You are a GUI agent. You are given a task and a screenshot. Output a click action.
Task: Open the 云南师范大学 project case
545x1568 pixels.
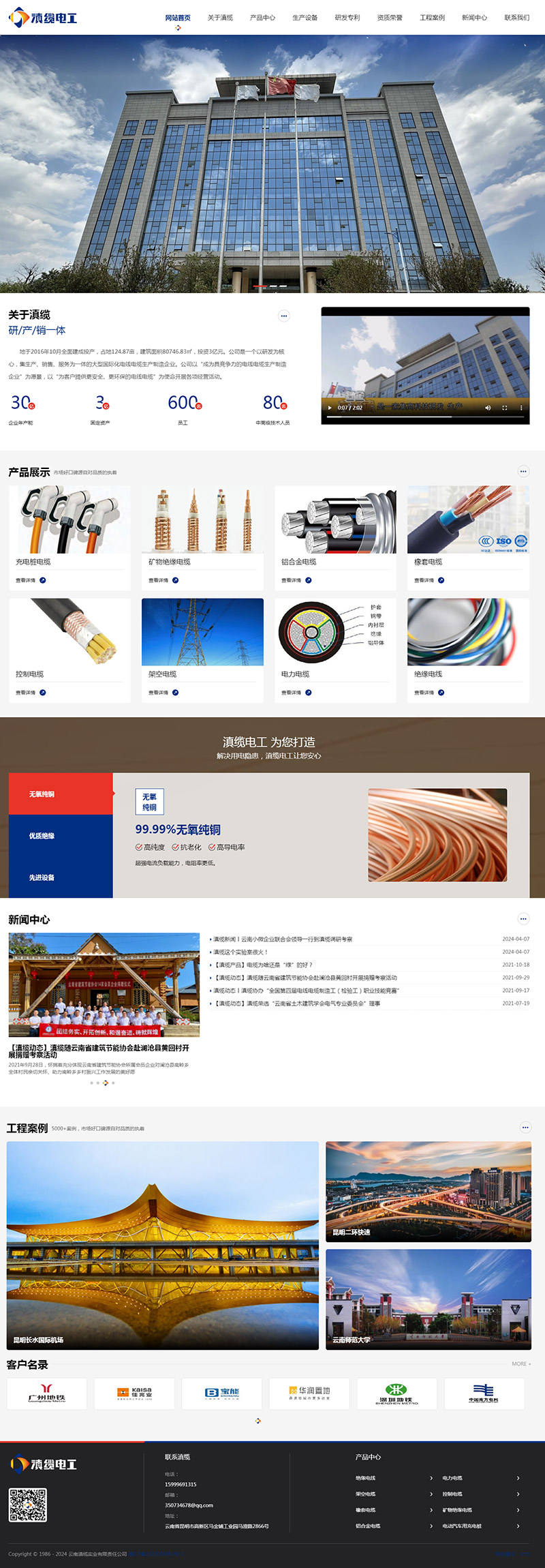428,1299
